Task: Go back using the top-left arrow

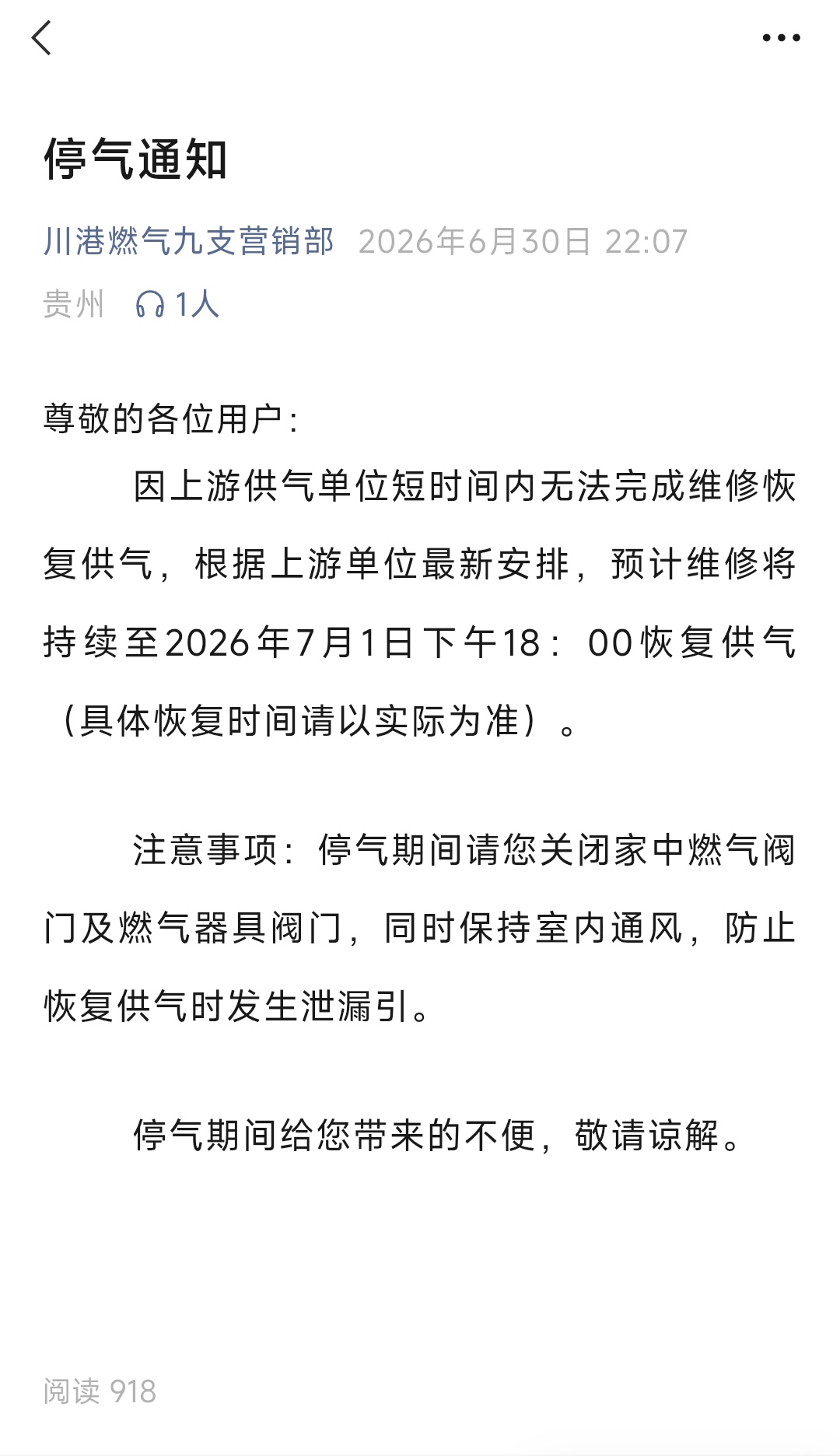Action: 41,38
